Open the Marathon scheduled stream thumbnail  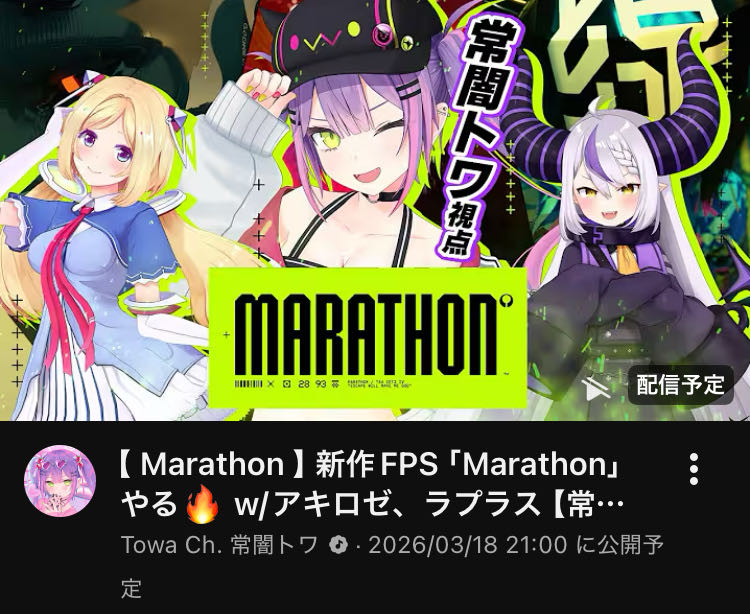[x=375, y=210]
